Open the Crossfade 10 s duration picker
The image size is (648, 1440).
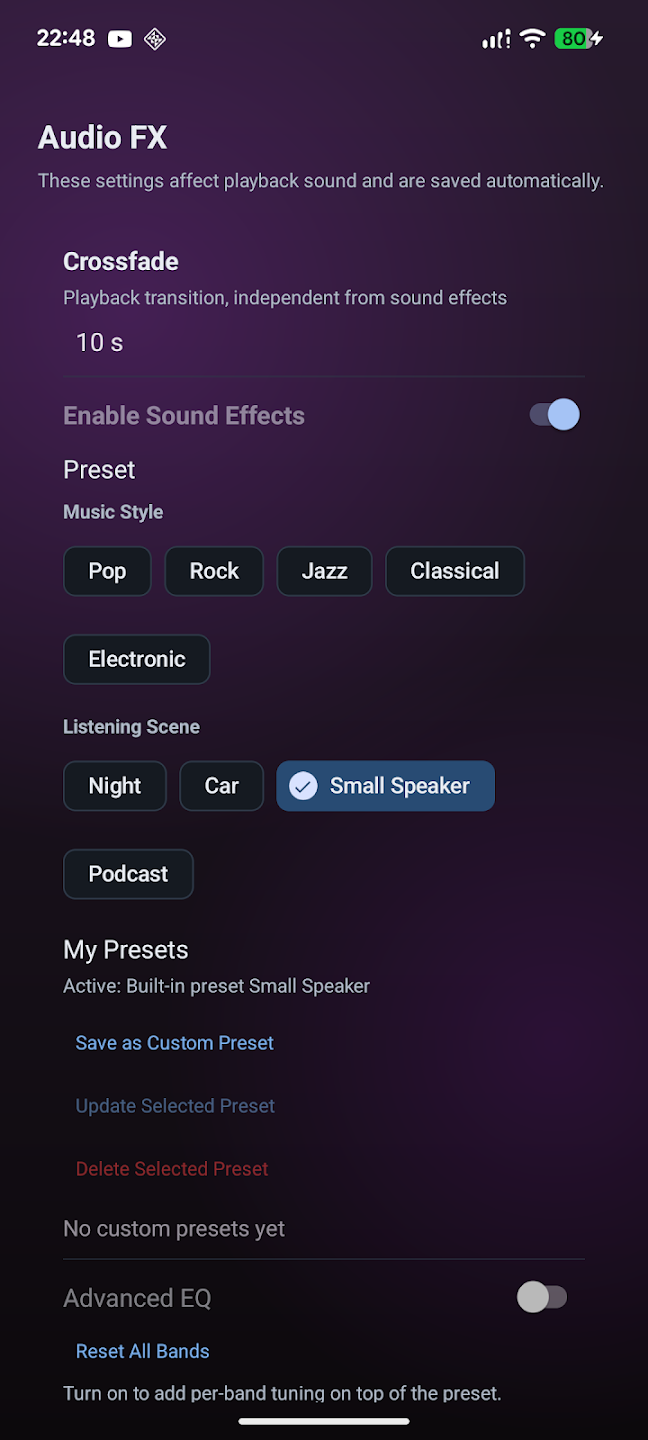coord(100,343)
